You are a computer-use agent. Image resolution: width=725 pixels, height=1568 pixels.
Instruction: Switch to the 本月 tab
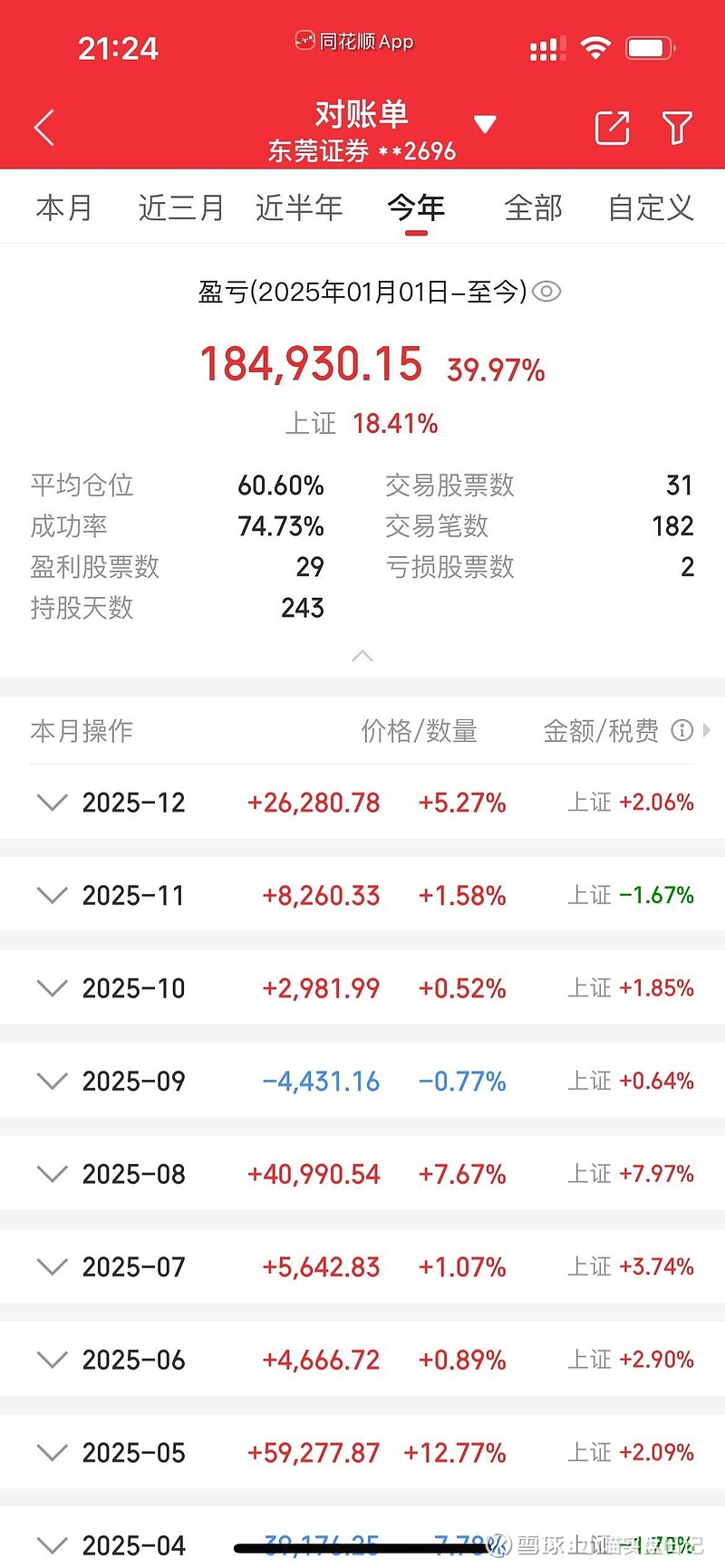coord(64,207)
